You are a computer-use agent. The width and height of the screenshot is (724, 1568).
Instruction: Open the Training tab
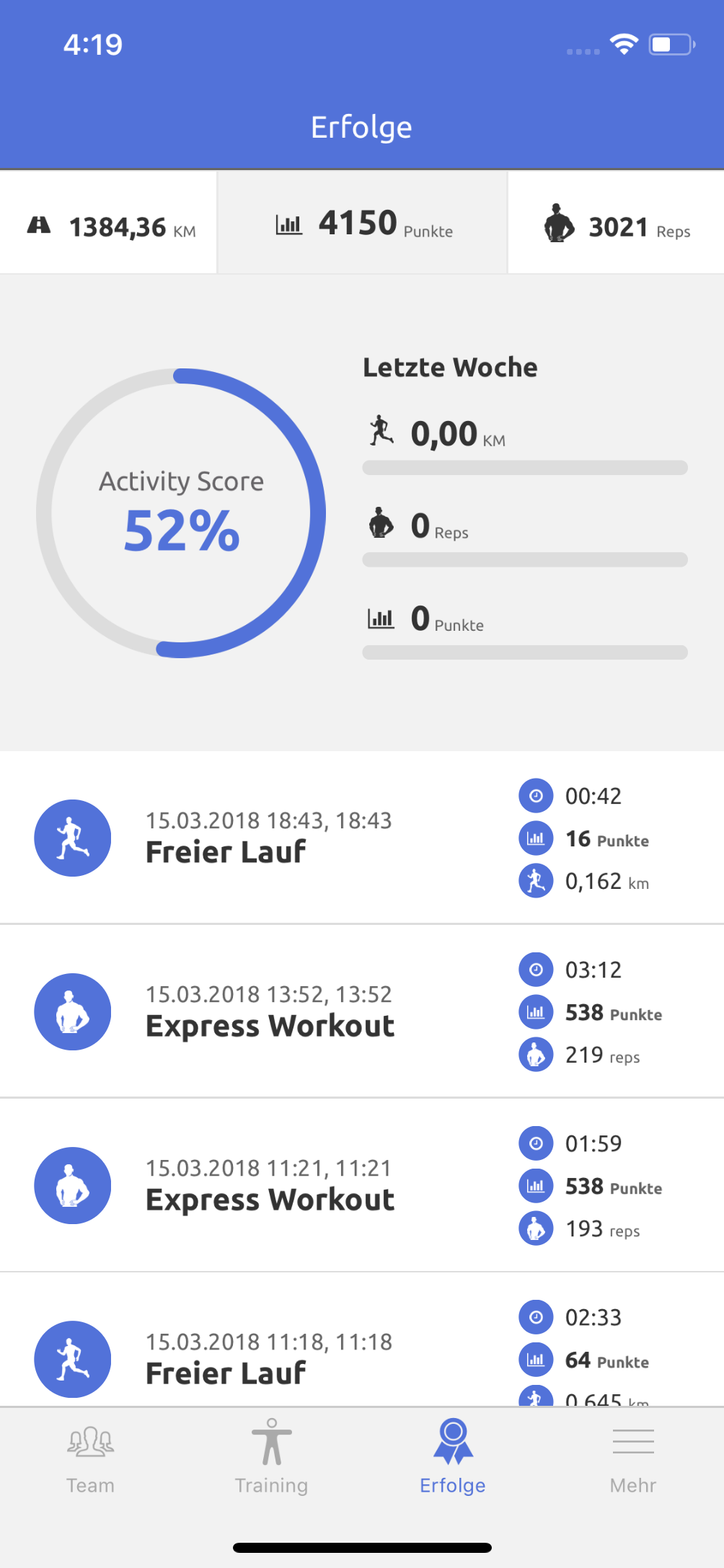pyautogui.click(x=271, y=1456)
